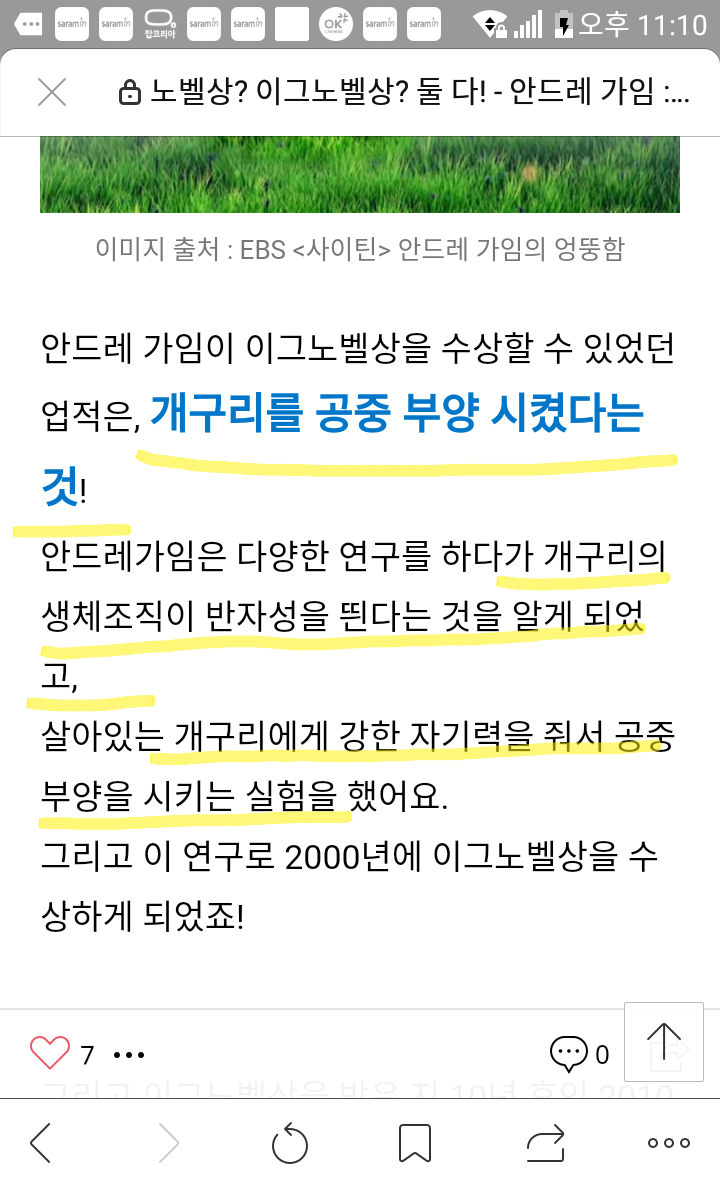The width and height of the screenshot is (720, 1187).
Task: Open the browser's more options menu
Action: tap(668, 1142)
